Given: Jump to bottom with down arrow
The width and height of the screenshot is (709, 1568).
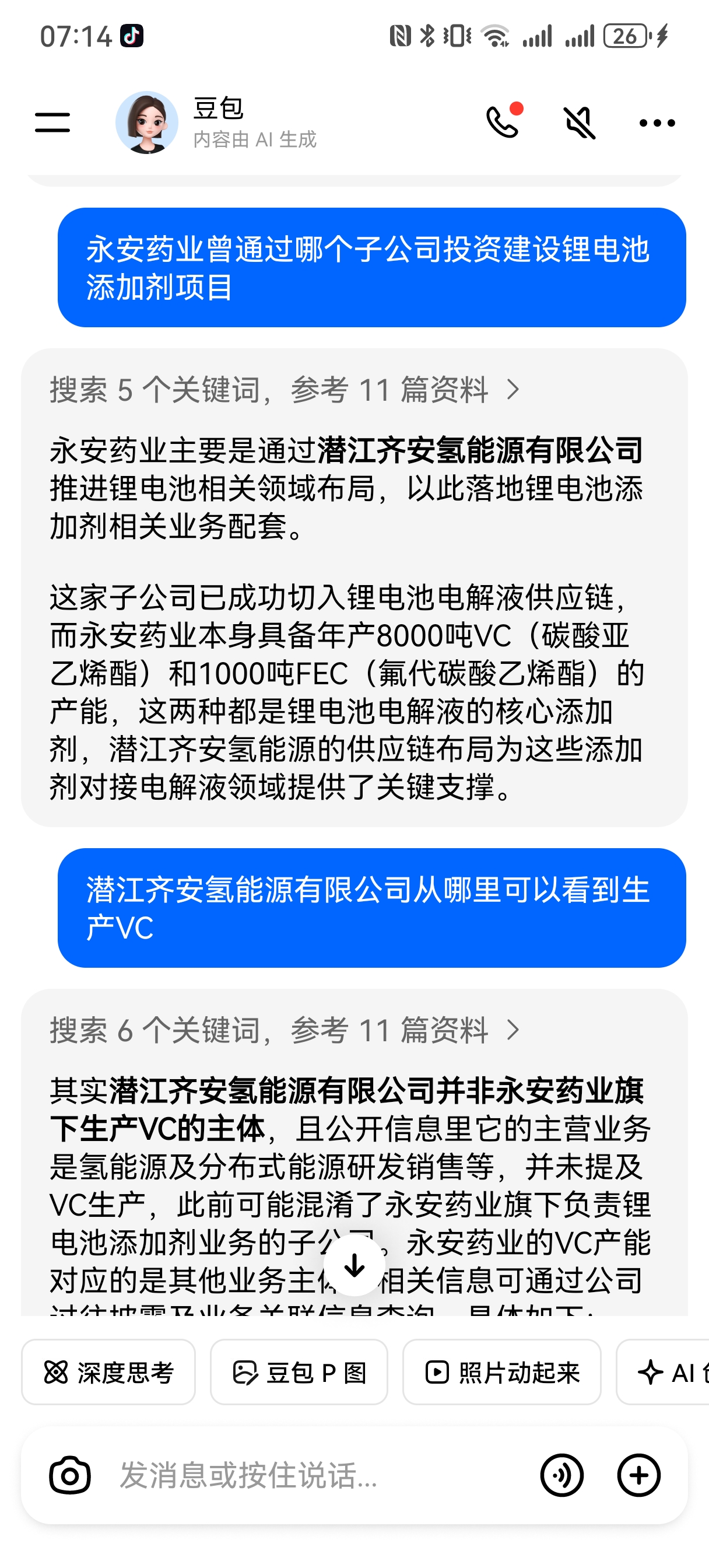Looking at the screenshot, I should (354, 1266).
